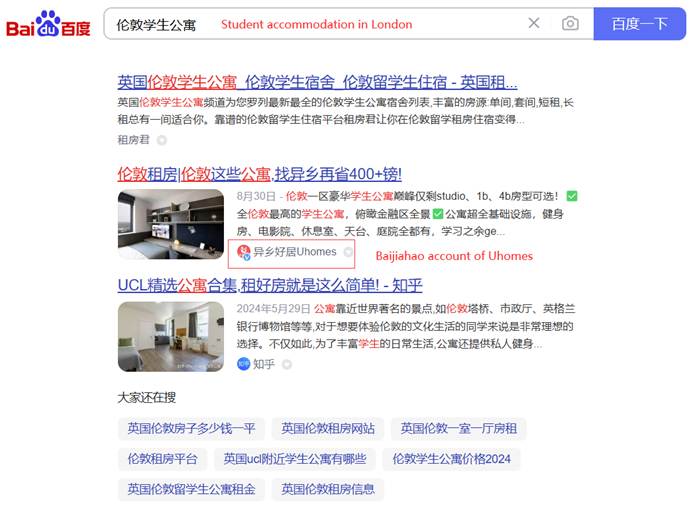Visit the 租房君 source link
The height and width of the screenshot is (514, 693).
click(133, 140)
